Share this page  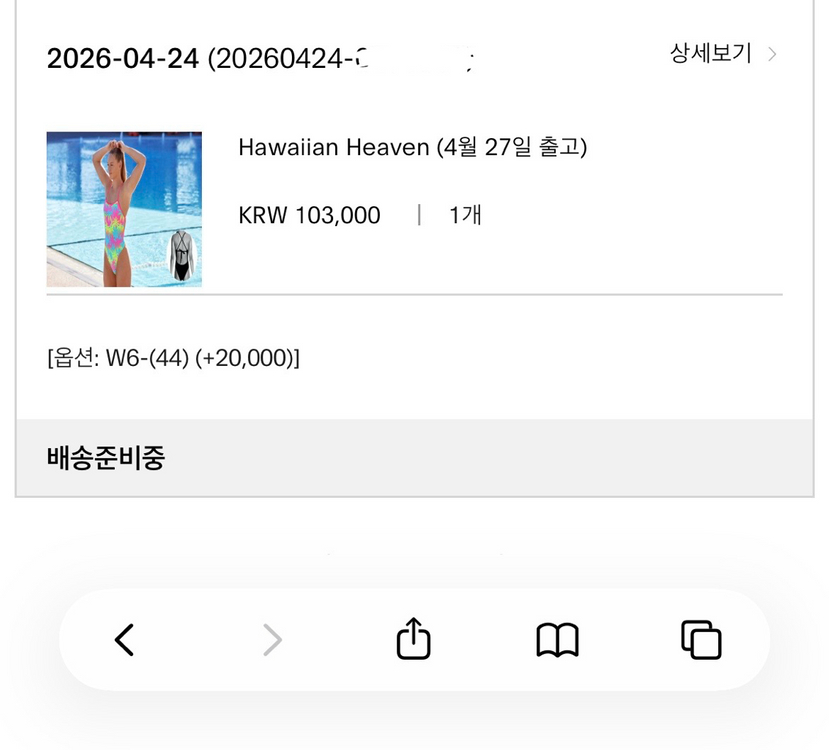tap(413, 638)
